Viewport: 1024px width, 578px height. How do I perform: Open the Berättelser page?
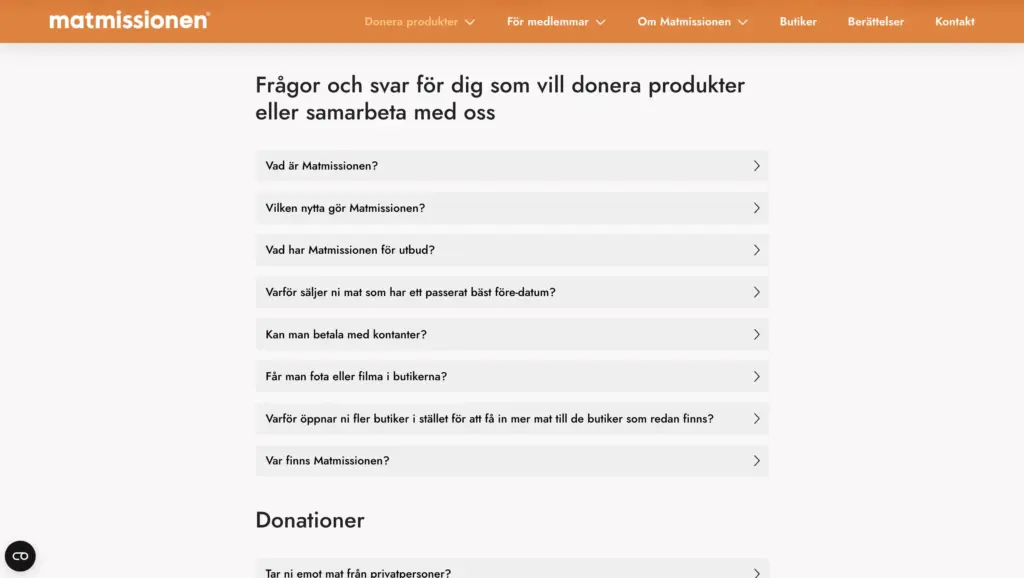[875, 22]
